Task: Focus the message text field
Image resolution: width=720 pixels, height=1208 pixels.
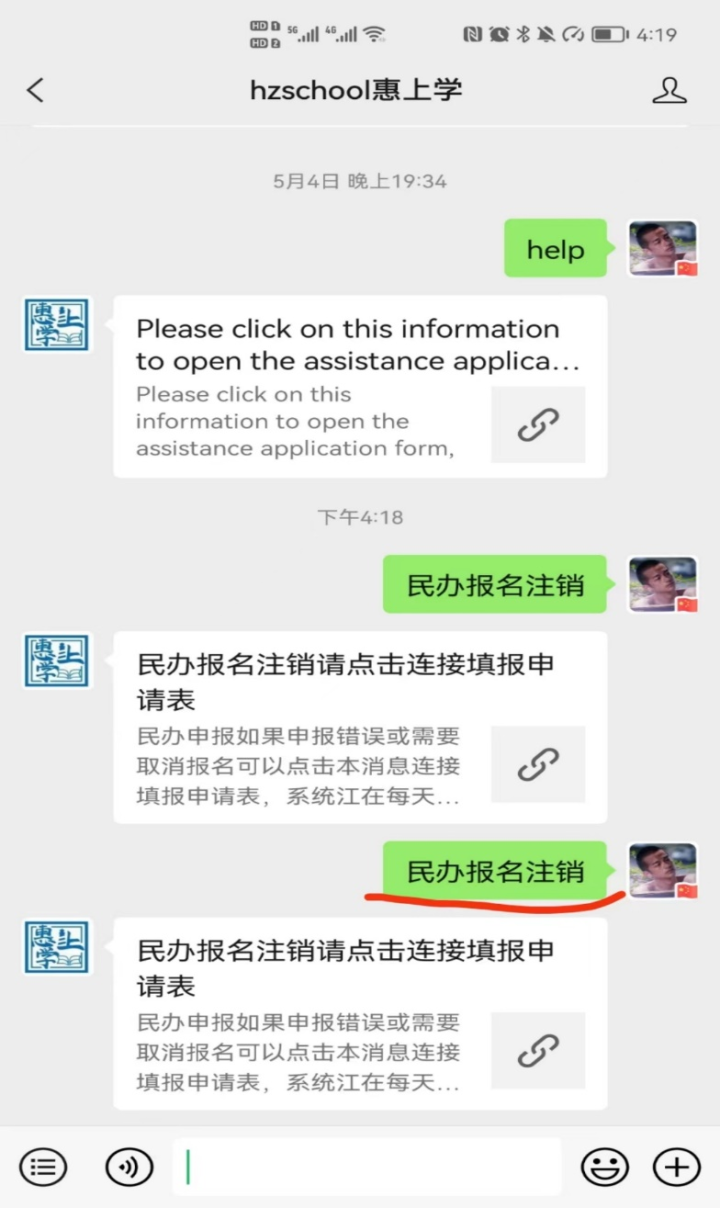Action: pos(368,1166)
